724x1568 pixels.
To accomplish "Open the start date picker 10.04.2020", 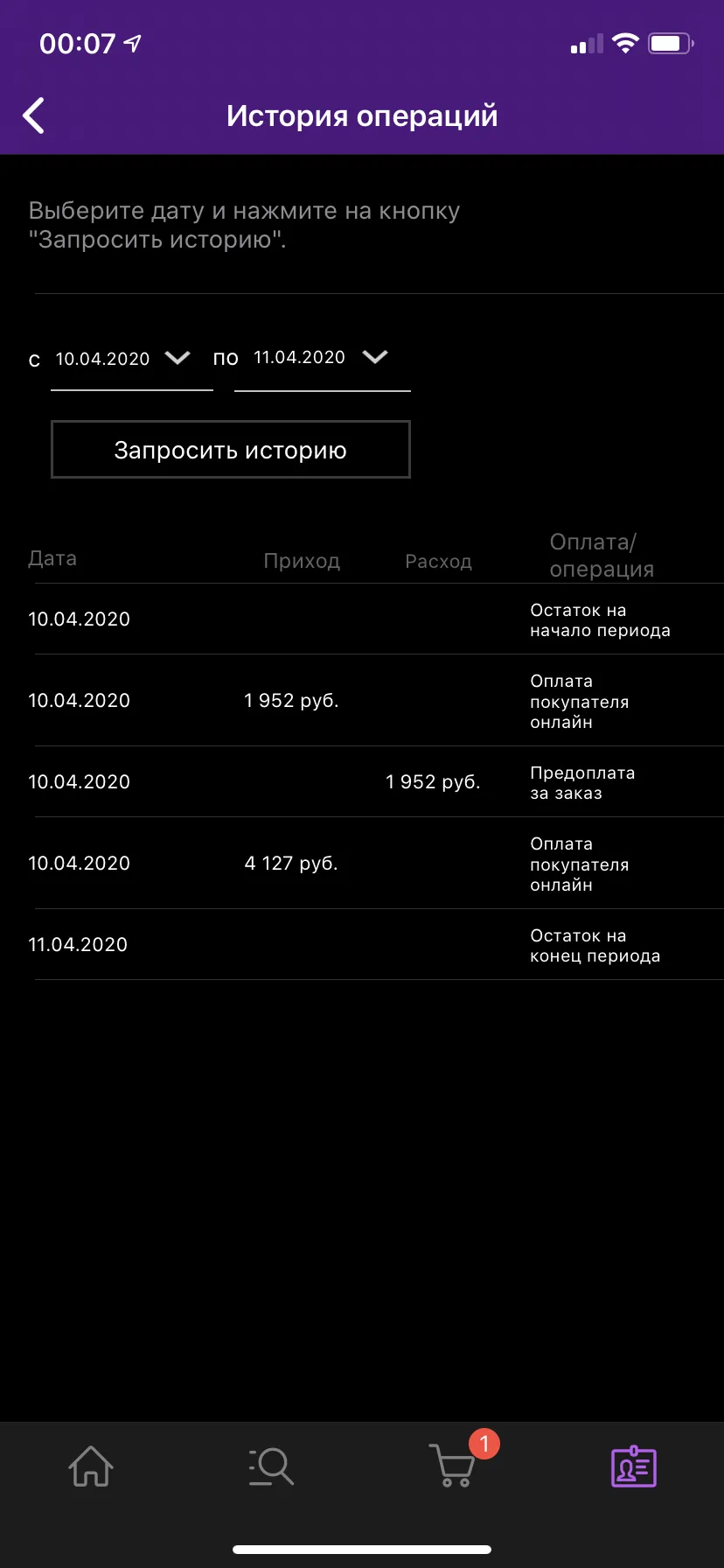I will [x=131, y=359].
